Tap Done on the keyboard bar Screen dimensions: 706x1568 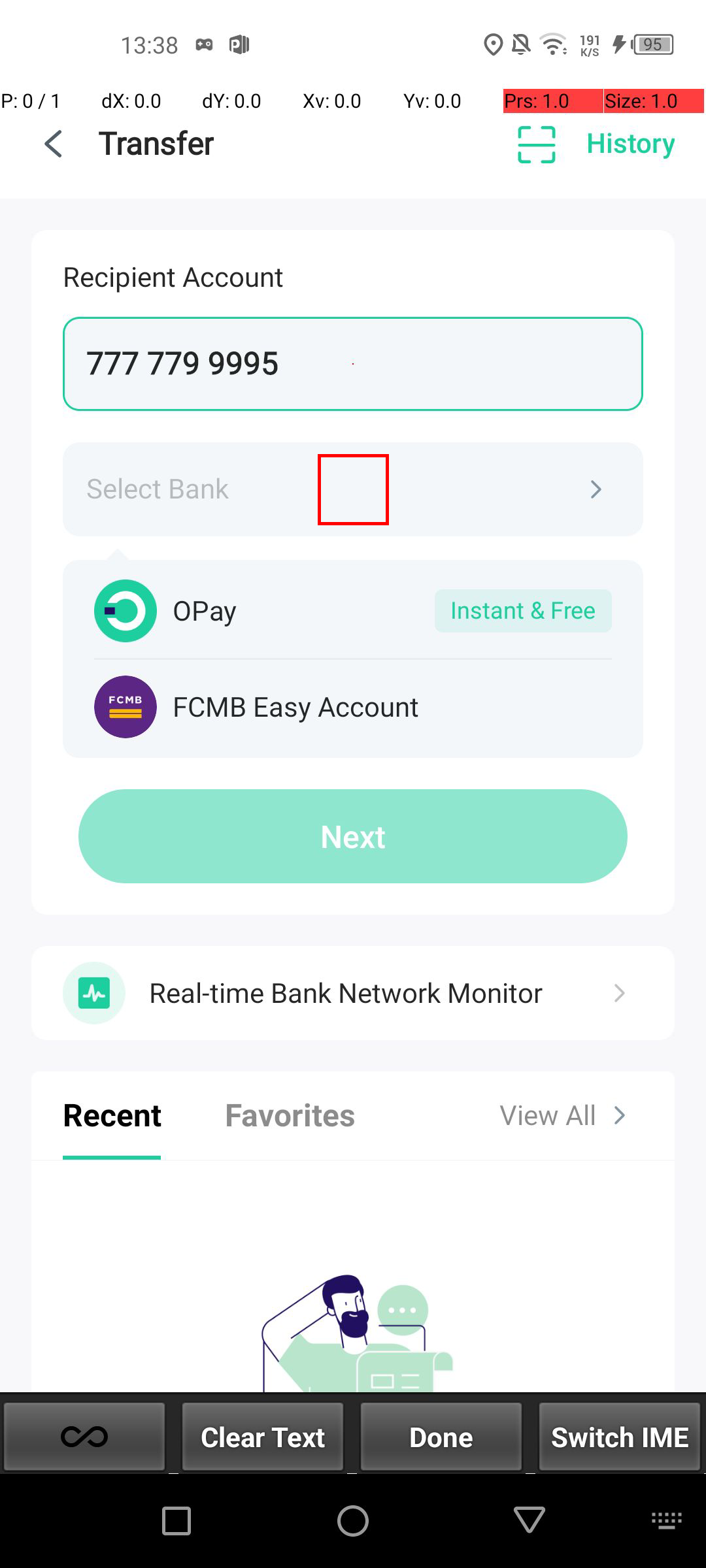[441, 1437]
